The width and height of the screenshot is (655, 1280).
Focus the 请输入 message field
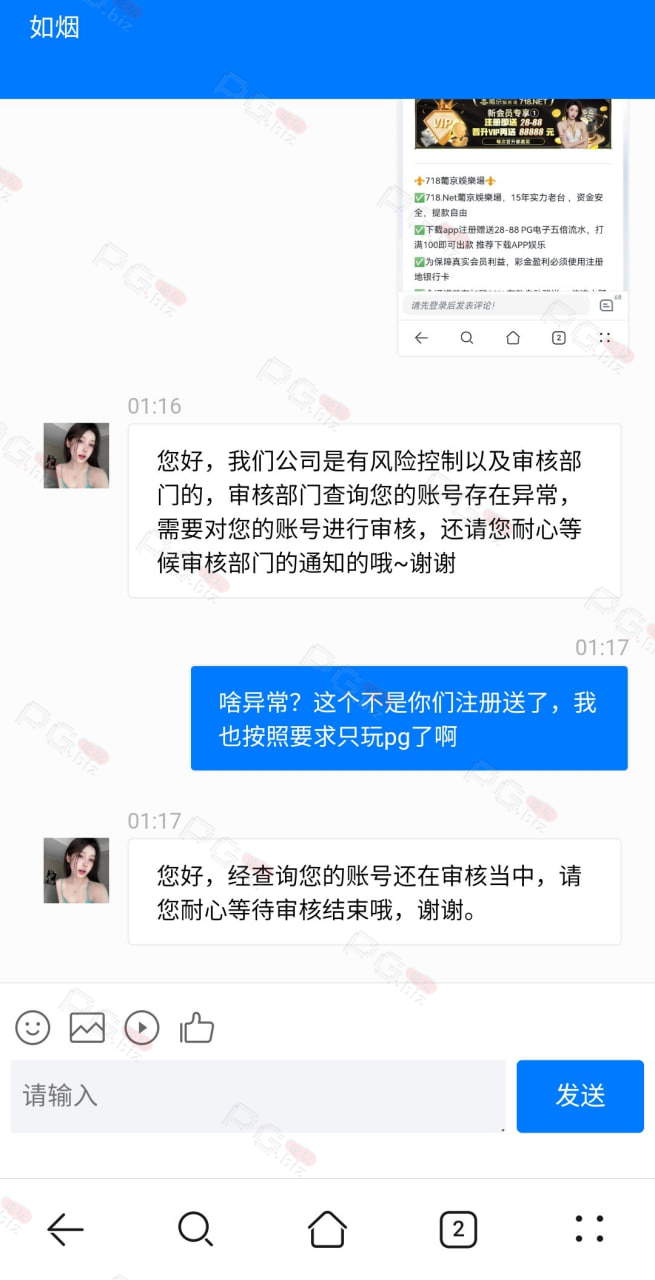tap(258, 1096)
